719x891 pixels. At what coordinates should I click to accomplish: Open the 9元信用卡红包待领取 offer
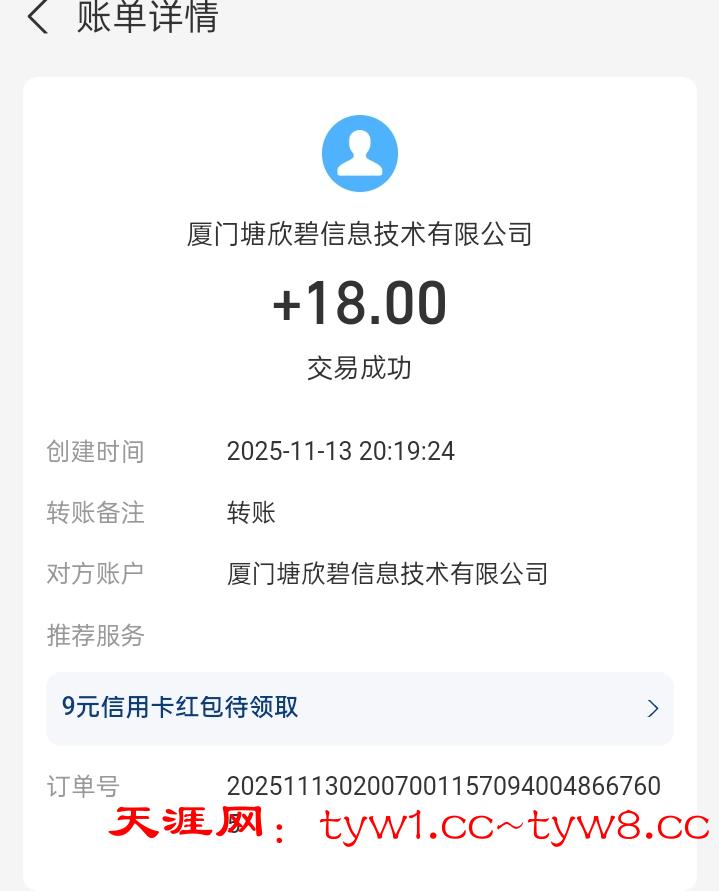click(359, 708)
